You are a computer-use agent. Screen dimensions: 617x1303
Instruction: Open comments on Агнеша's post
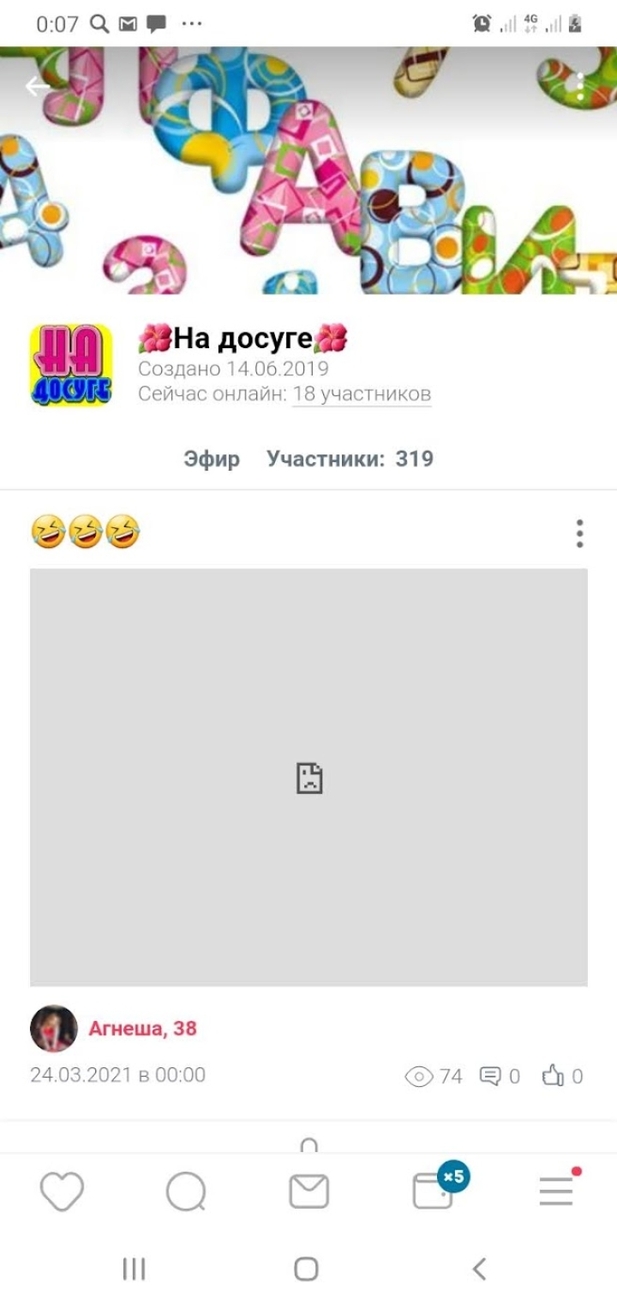click(x=500, y=1076)
